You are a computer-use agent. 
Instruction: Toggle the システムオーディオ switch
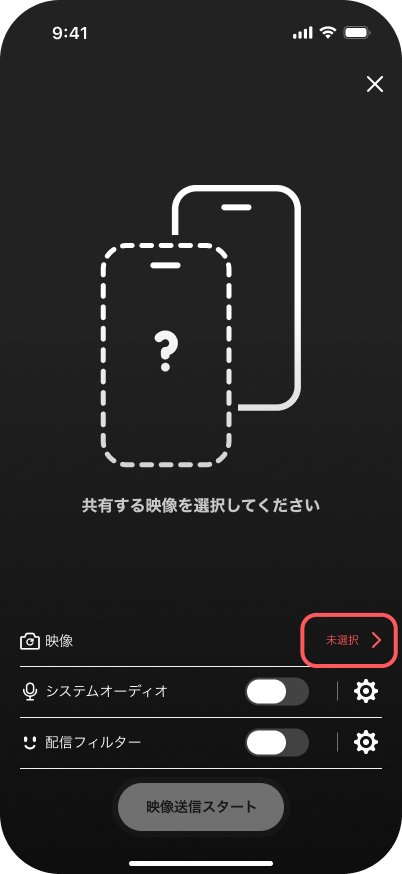pos(277,692)
